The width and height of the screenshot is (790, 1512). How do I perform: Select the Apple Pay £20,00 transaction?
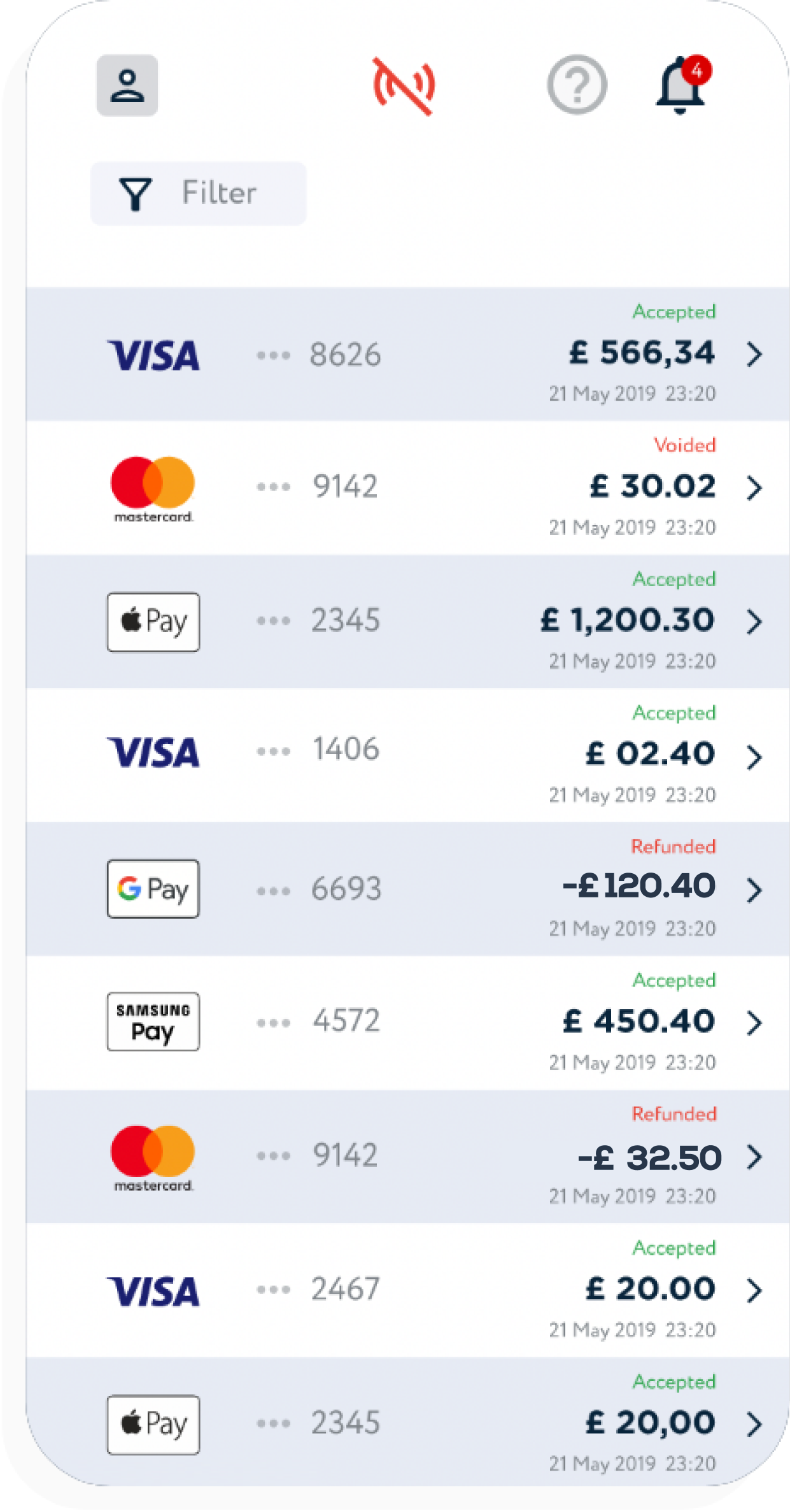[407, 1423]
